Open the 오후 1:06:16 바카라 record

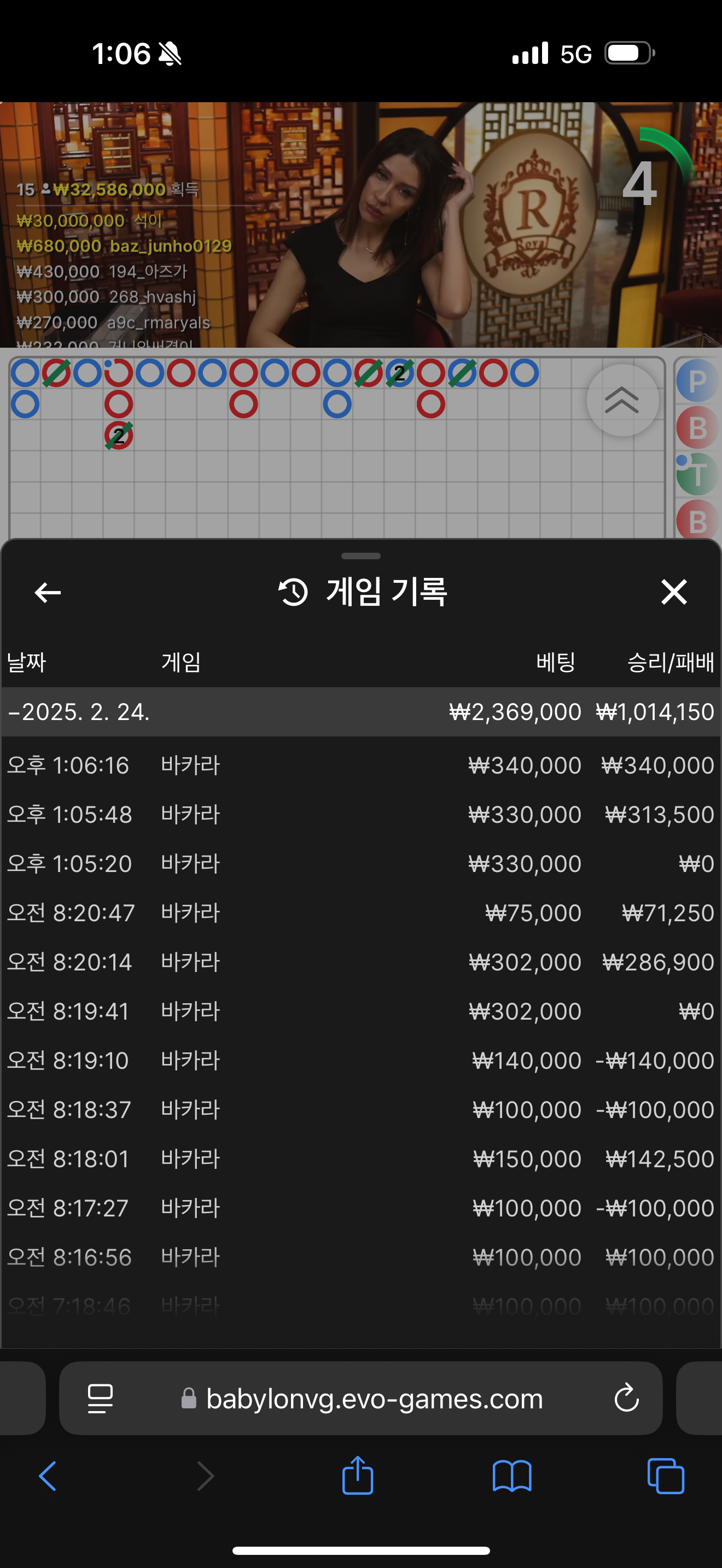(x=360, y=765)
